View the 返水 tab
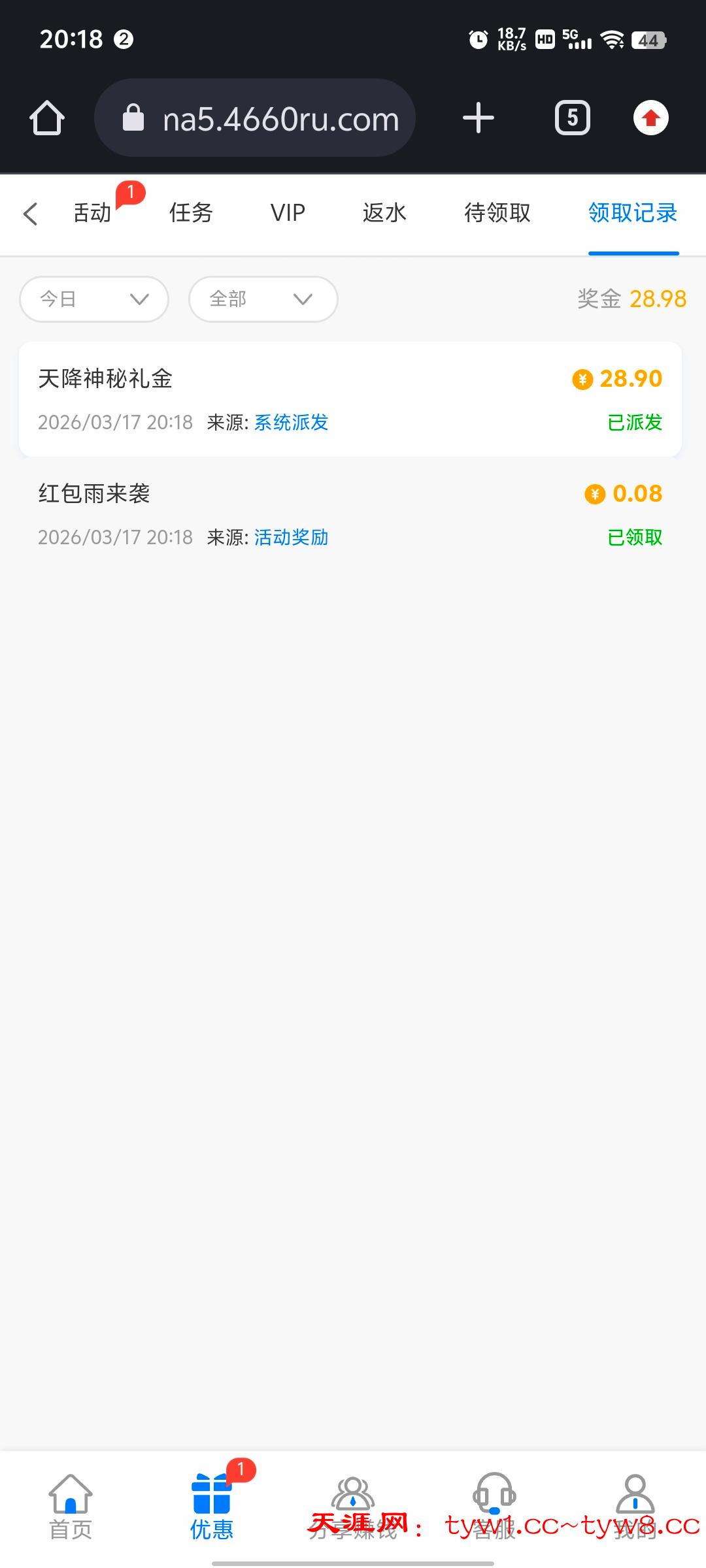Screen dimensions: 706x1568 (x=384, y=214)
